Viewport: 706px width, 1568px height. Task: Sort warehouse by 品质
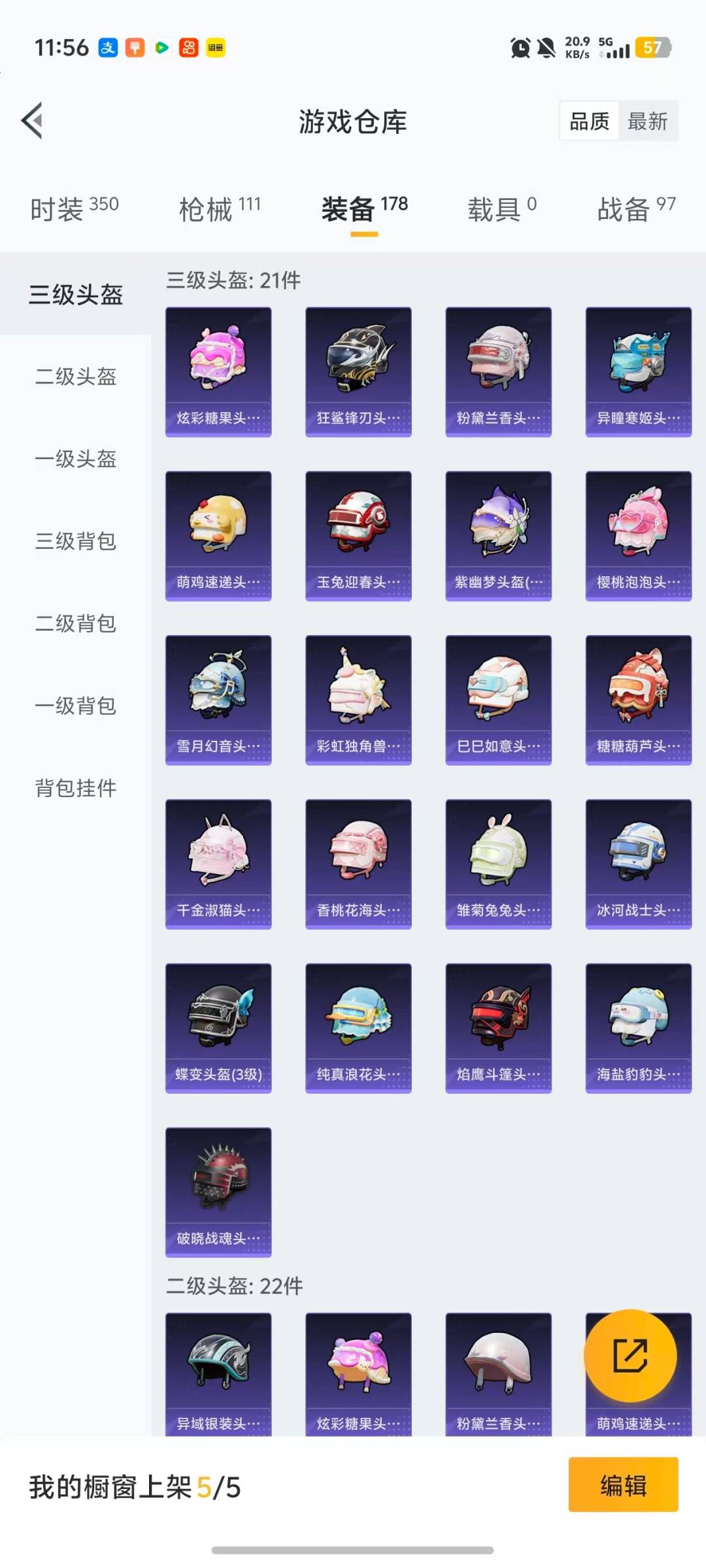click(589, 122)
